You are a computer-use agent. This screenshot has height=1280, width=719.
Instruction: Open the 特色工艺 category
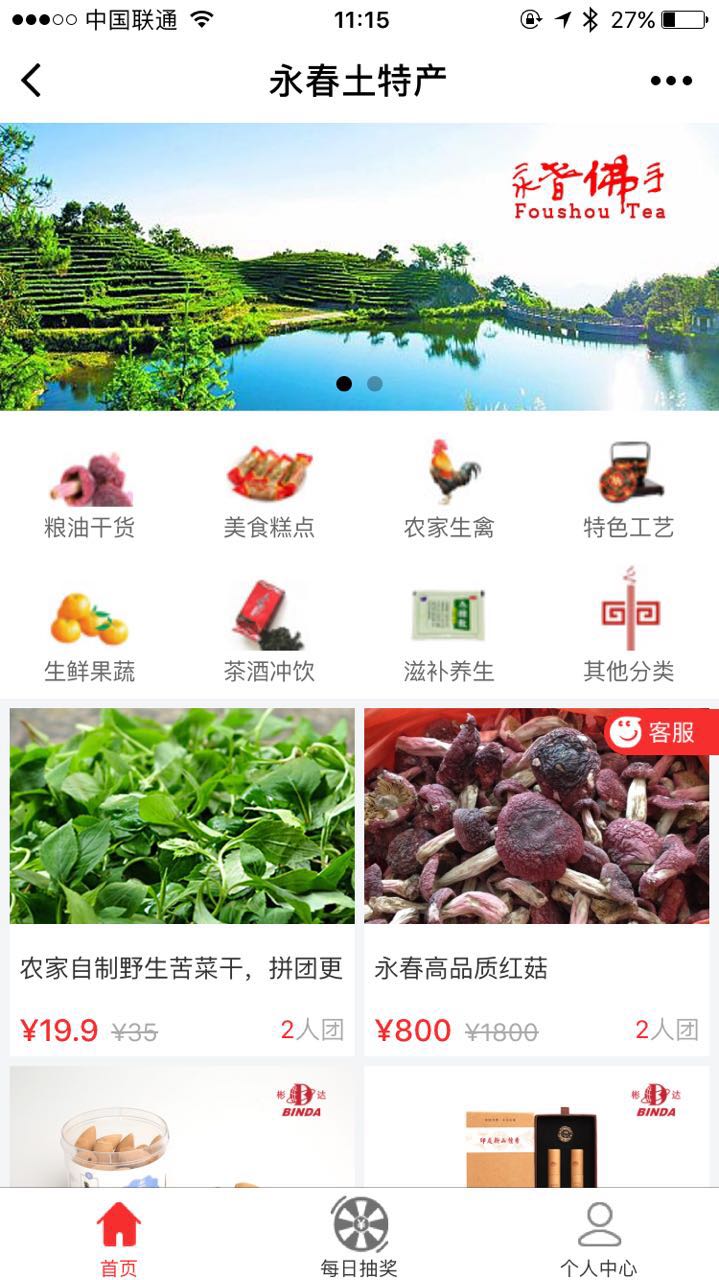629,490
